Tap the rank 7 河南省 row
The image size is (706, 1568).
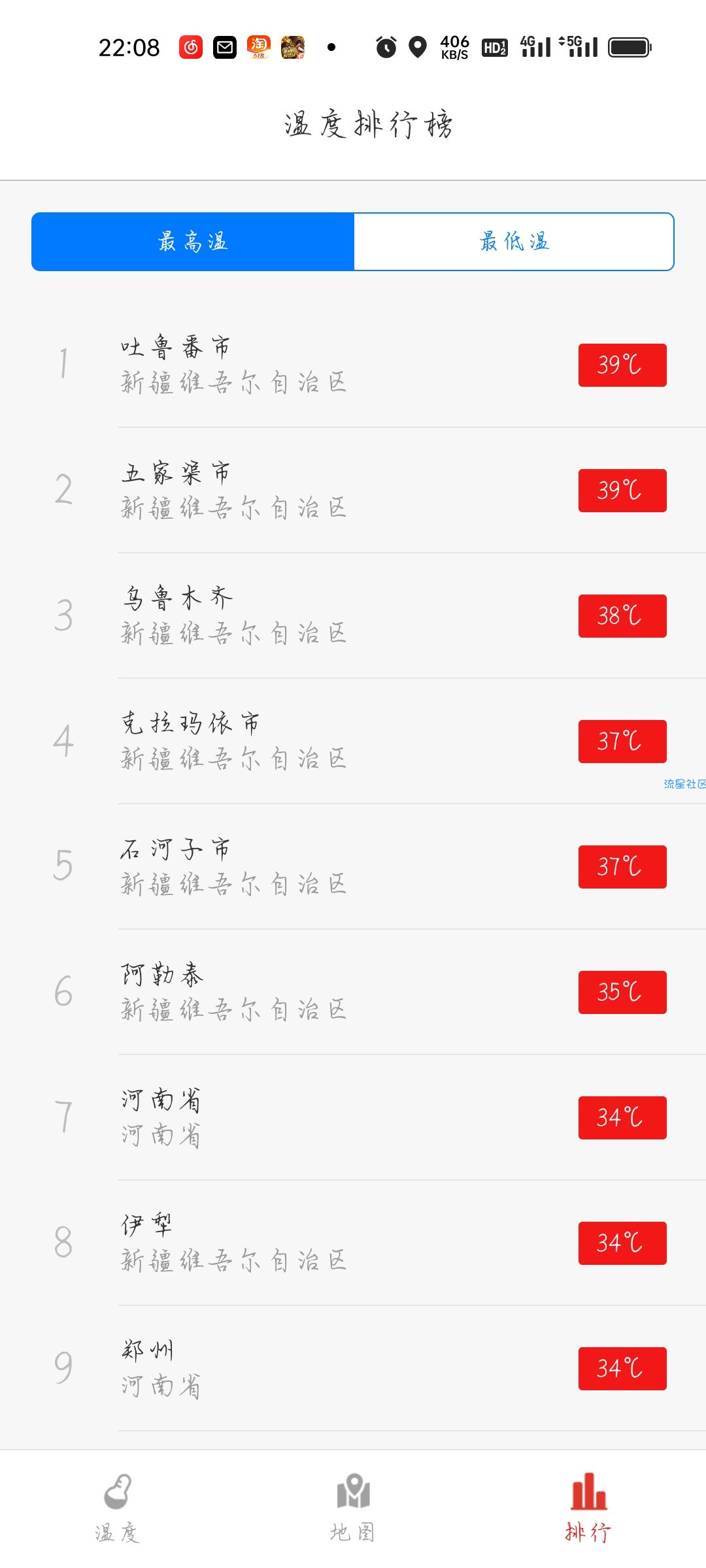tap(353, 1118)
